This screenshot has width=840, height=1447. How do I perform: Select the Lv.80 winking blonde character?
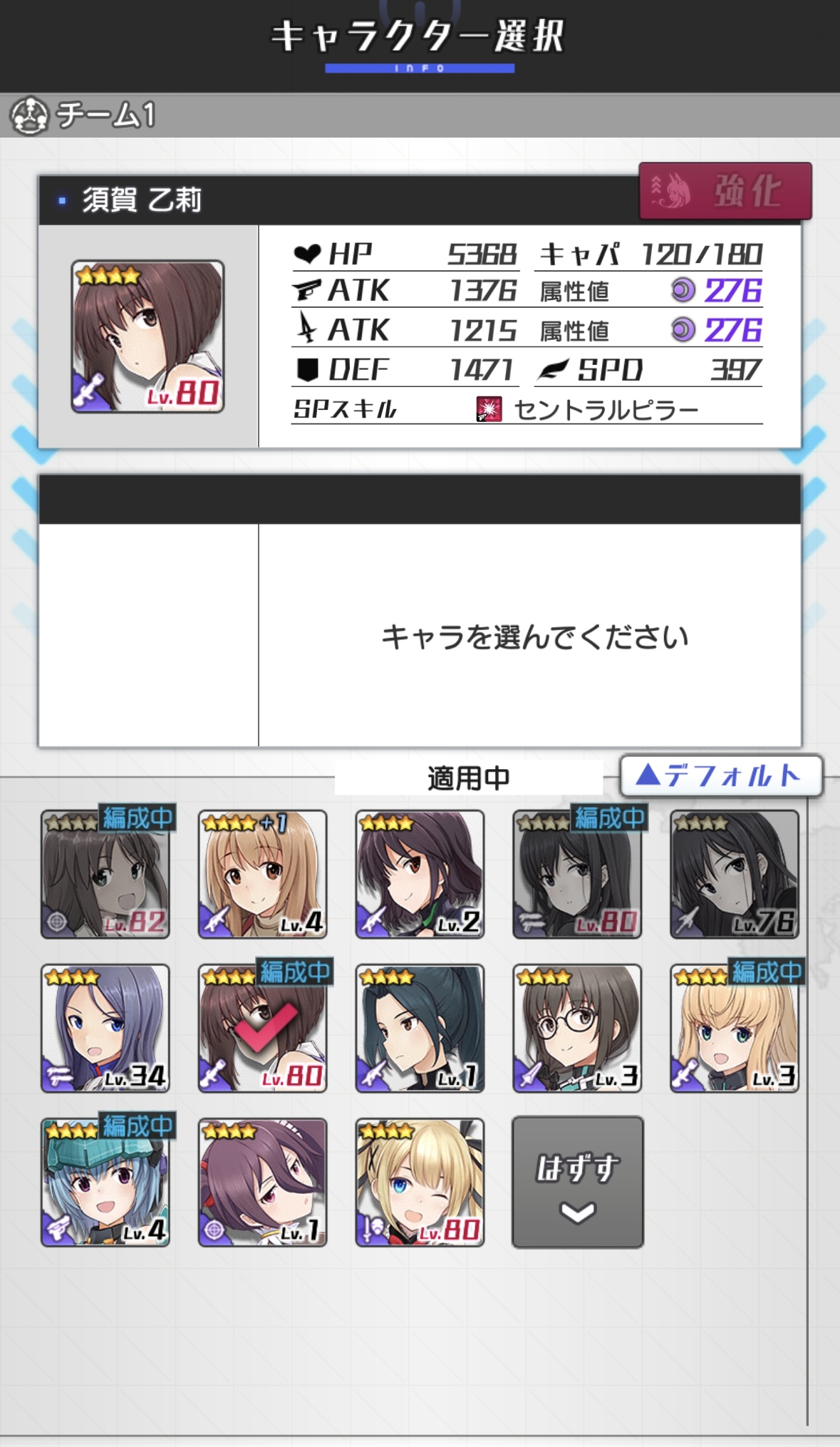point(420,1182)
